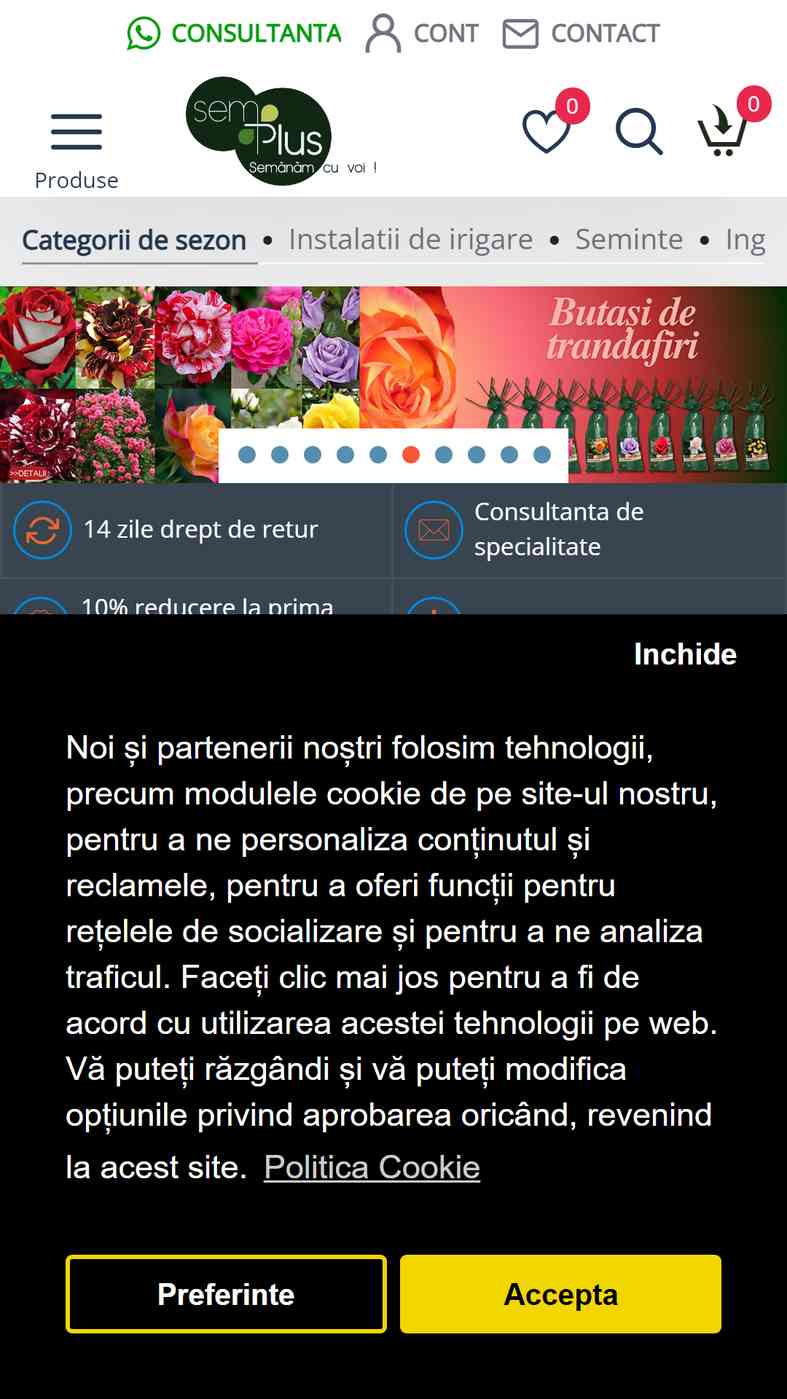Open the Politica Cookie link
The image size is (787, 1399).
click(372, 1167)
